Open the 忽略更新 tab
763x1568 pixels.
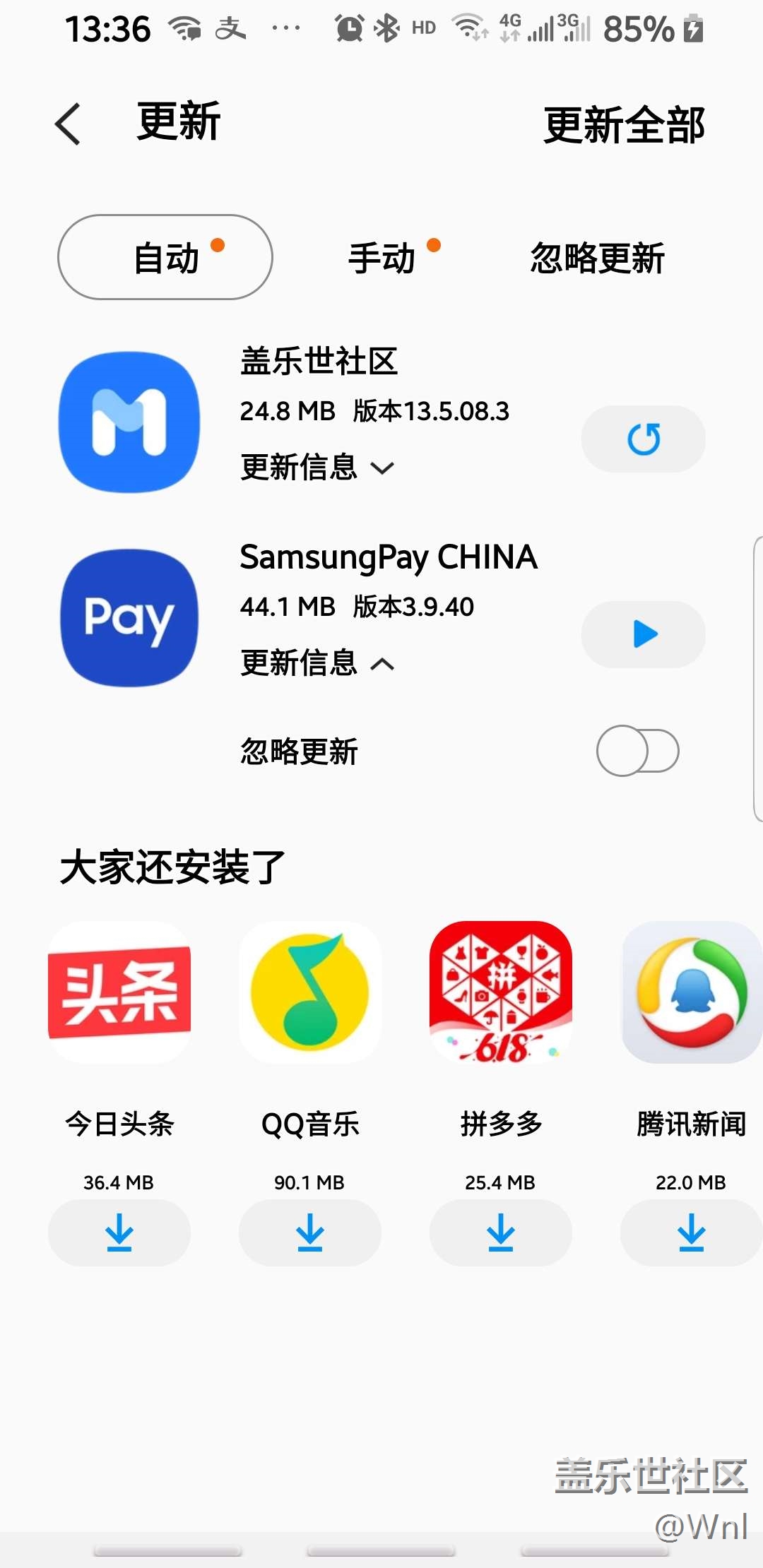598,258
